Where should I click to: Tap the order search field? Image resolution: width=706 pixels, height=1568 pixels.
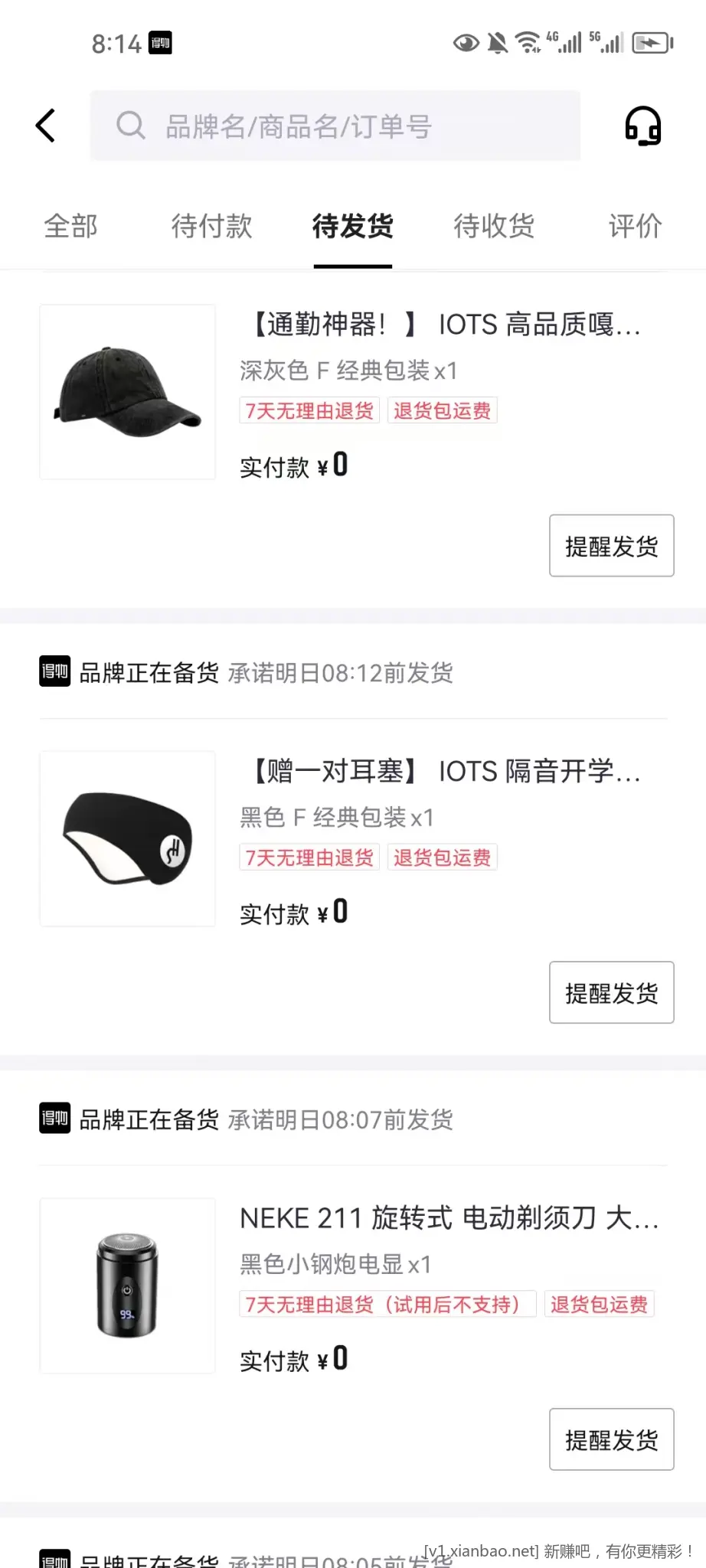pos(335,126)
